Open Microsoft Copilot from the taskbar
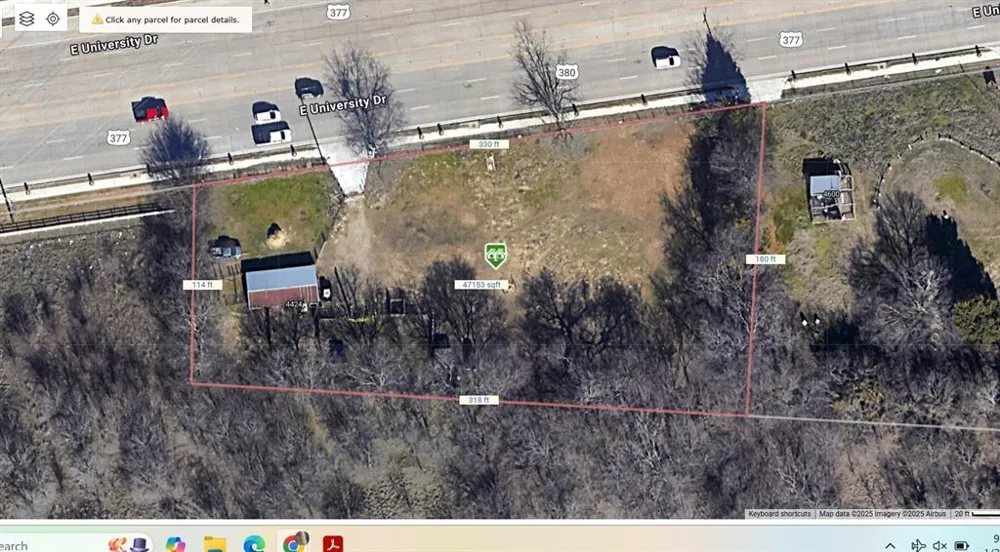 [175, 544]
